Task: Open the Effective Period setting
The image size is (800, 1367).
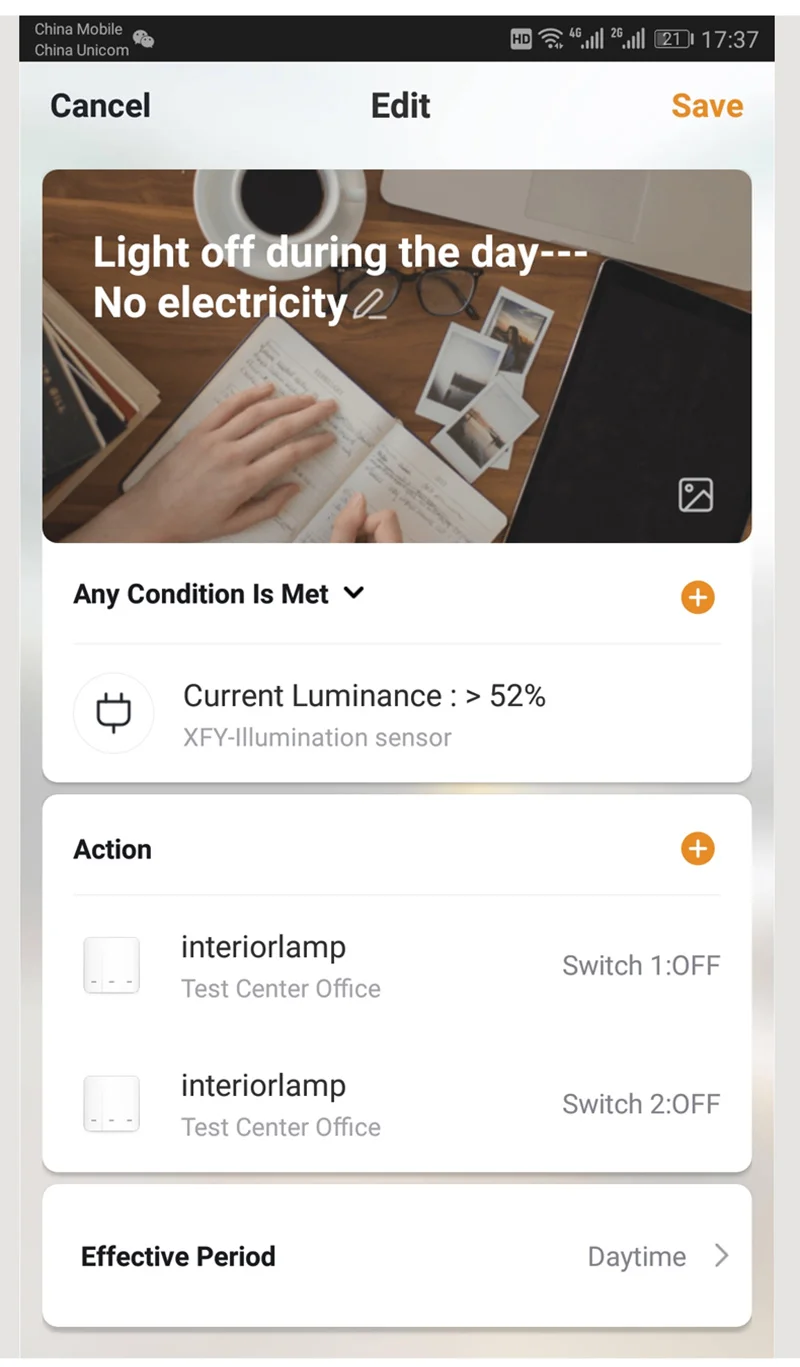Action: 397,1256
